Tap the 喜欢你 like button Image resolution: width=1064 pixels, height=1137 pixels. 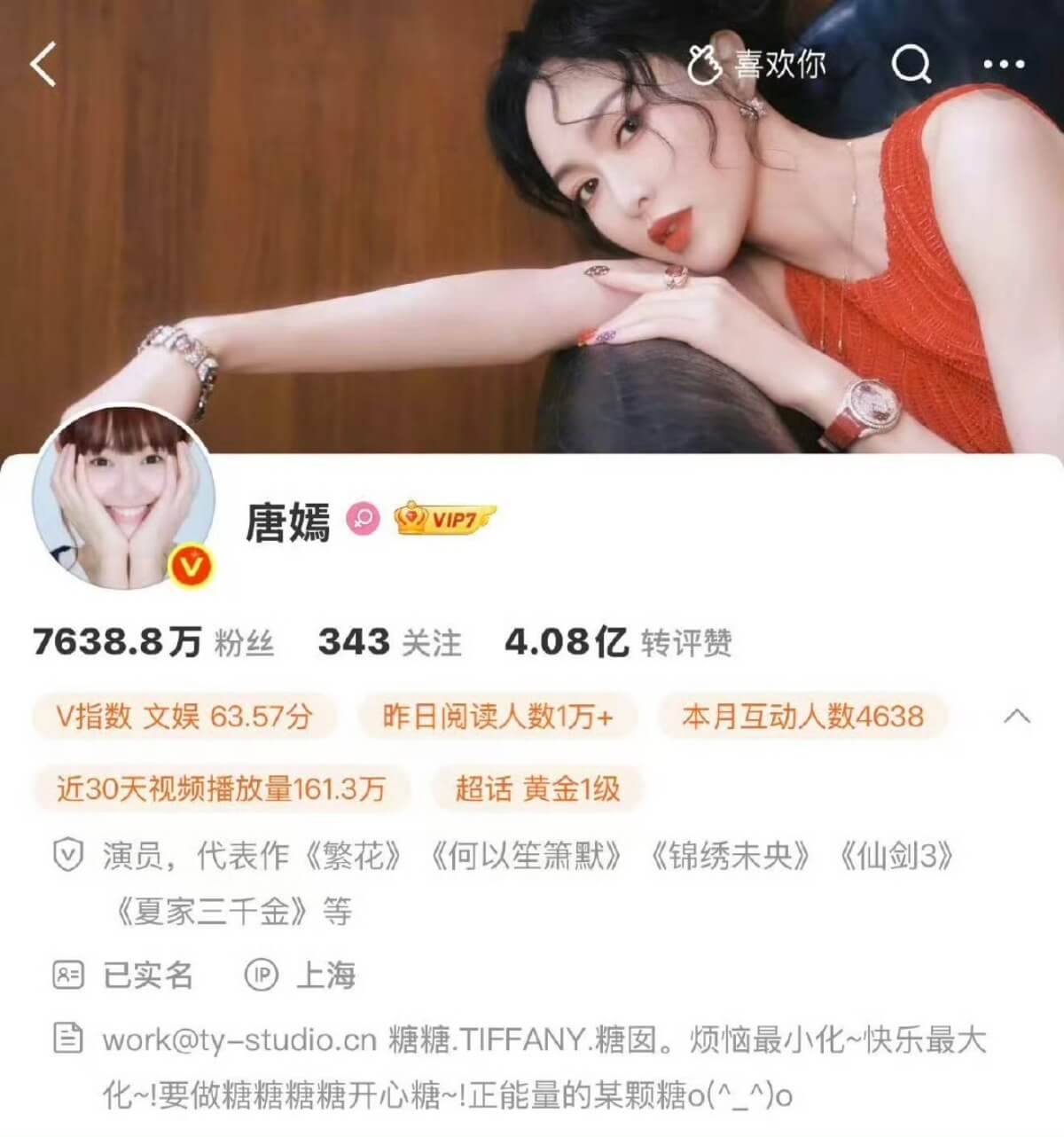click(756, 65)
